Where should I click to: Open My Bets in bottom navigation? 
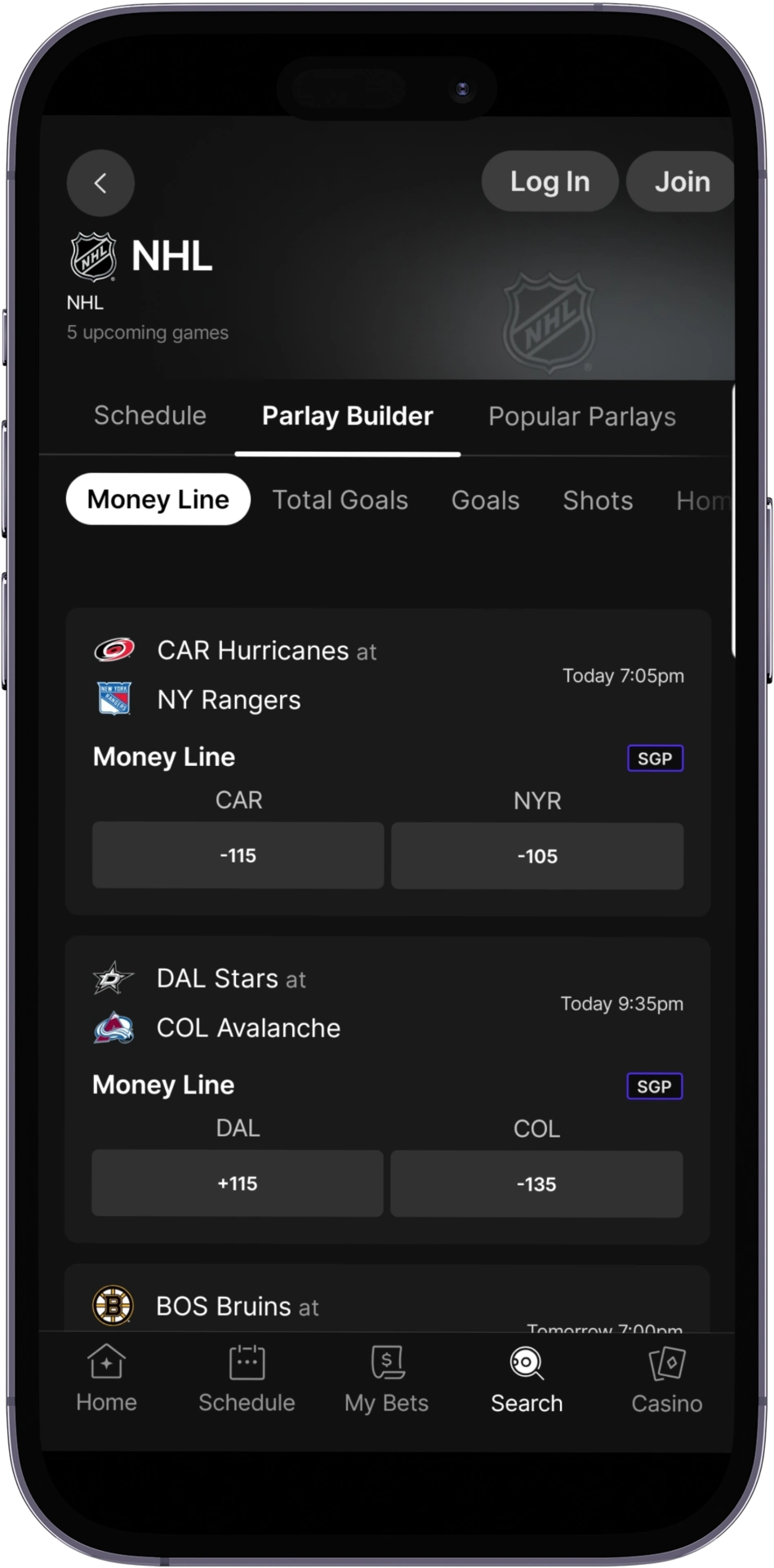(386, 1379)
